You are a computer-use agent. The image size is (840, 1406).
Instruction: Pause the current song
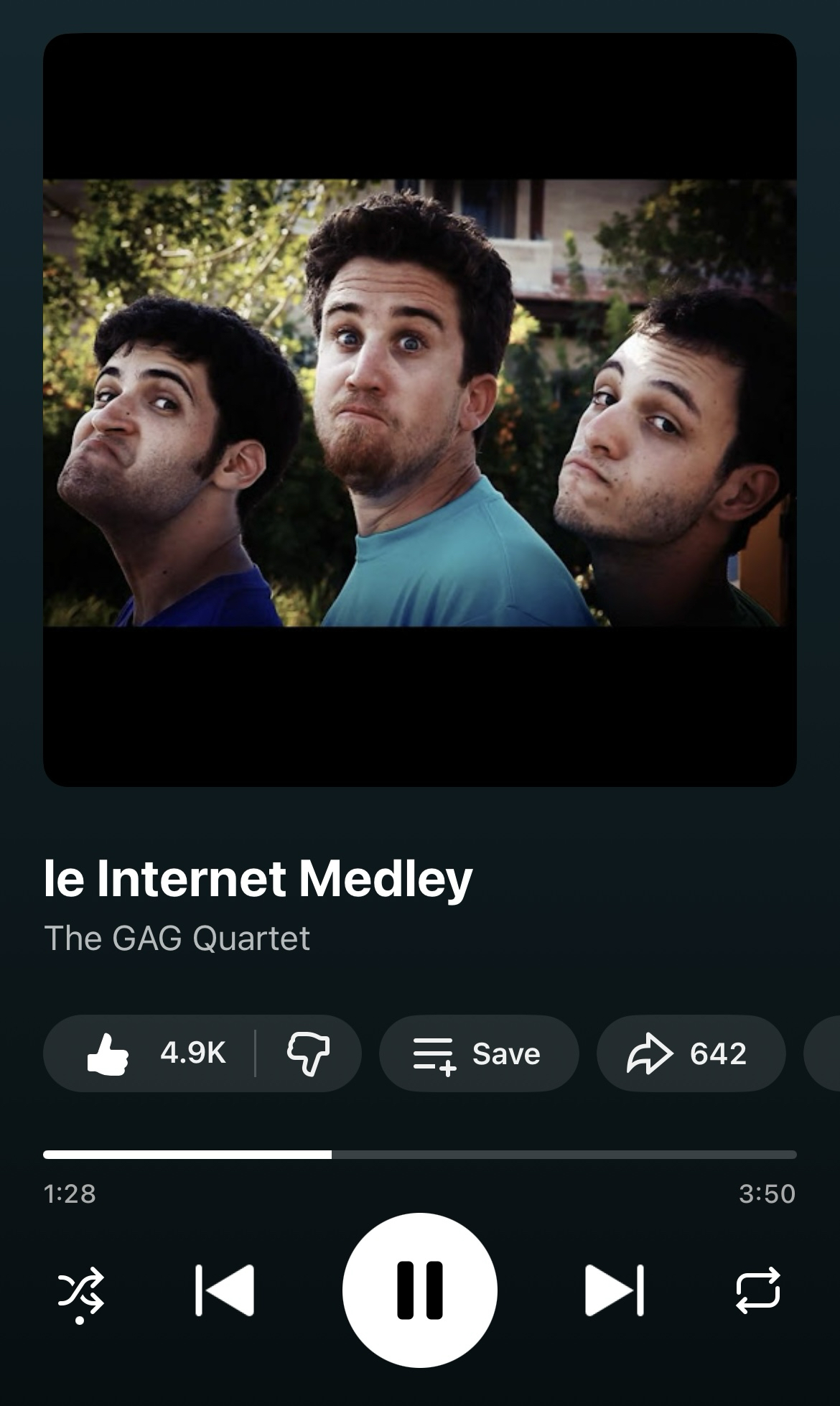pos(420,1290)
